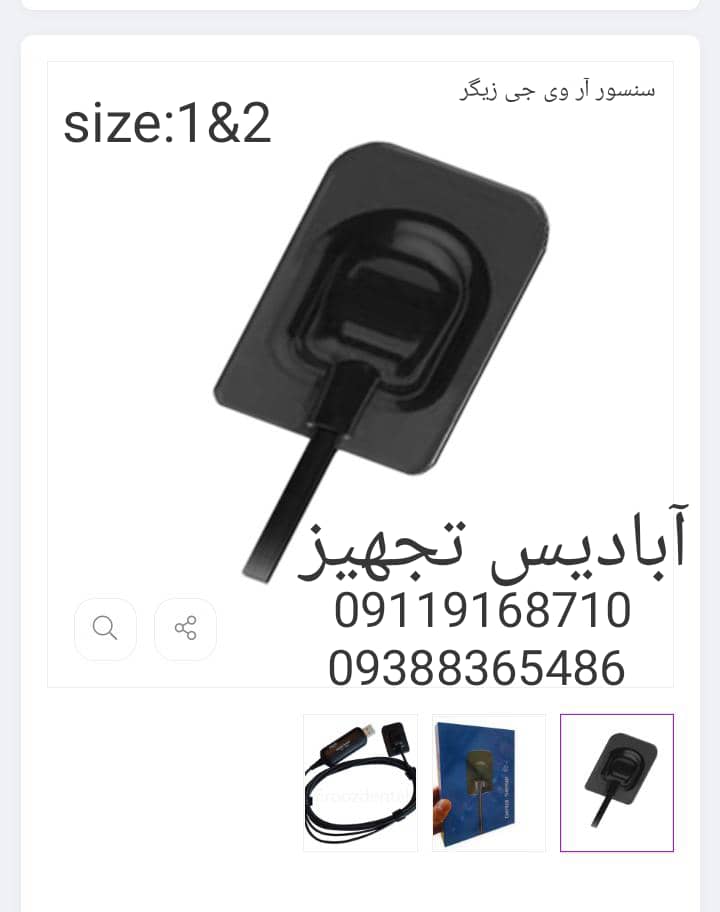720x912 pixels.
Task: Enlarge the sensor photo via the zoom icon
Action: [104, 629]
